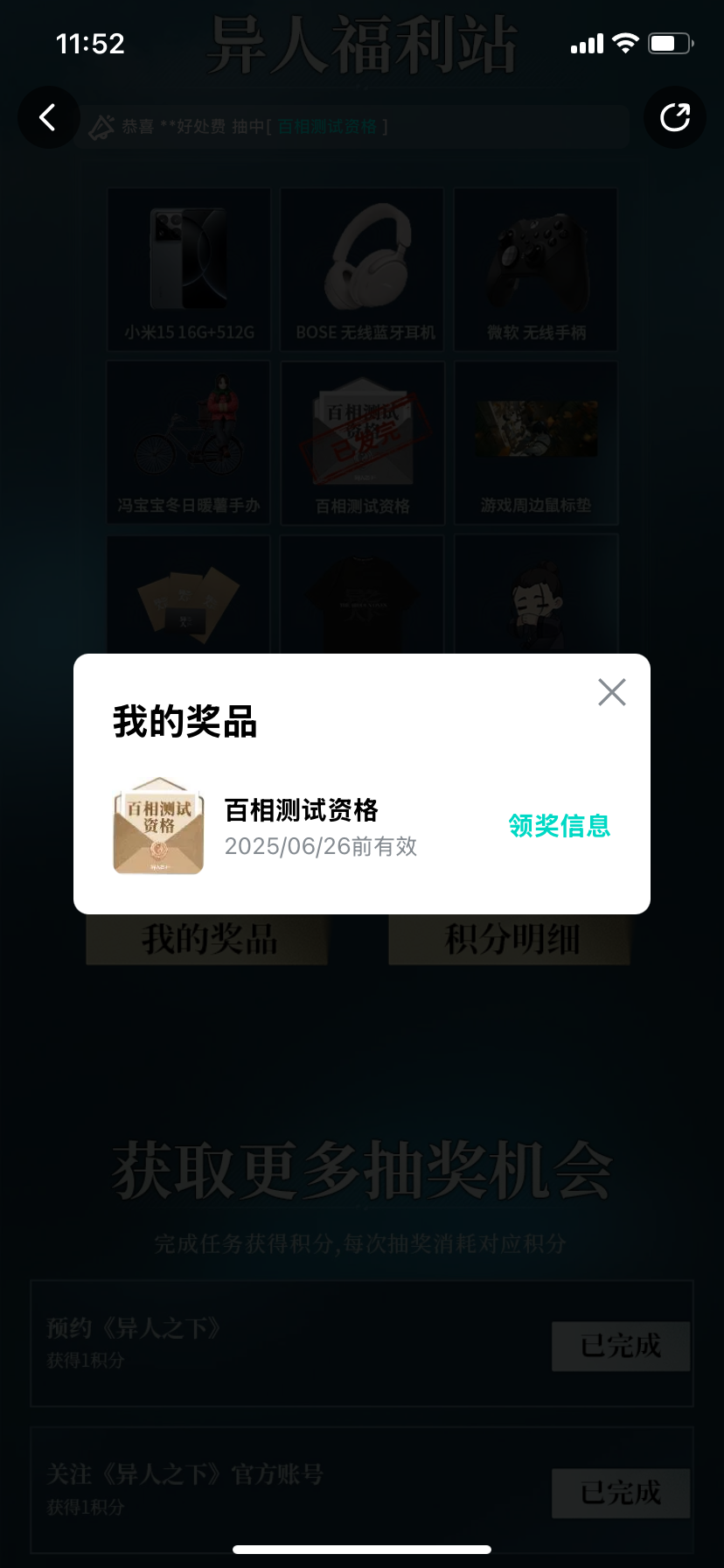Tap the Wi-Fi status icon
The width and height of the screenshot is (724, 1568).
click(x=624, y=43)
